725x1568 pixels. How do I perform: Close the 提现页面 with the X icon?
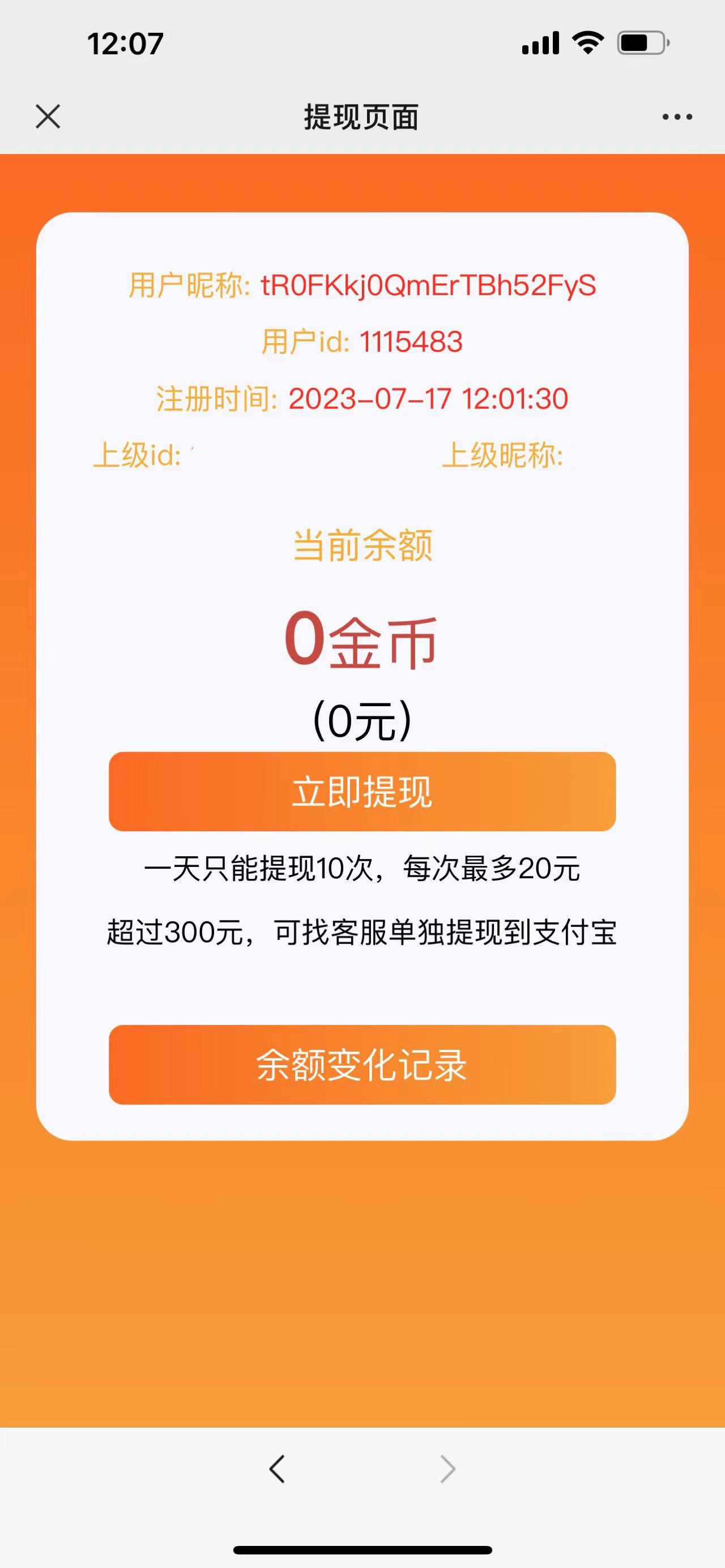[x=48, y=117]
